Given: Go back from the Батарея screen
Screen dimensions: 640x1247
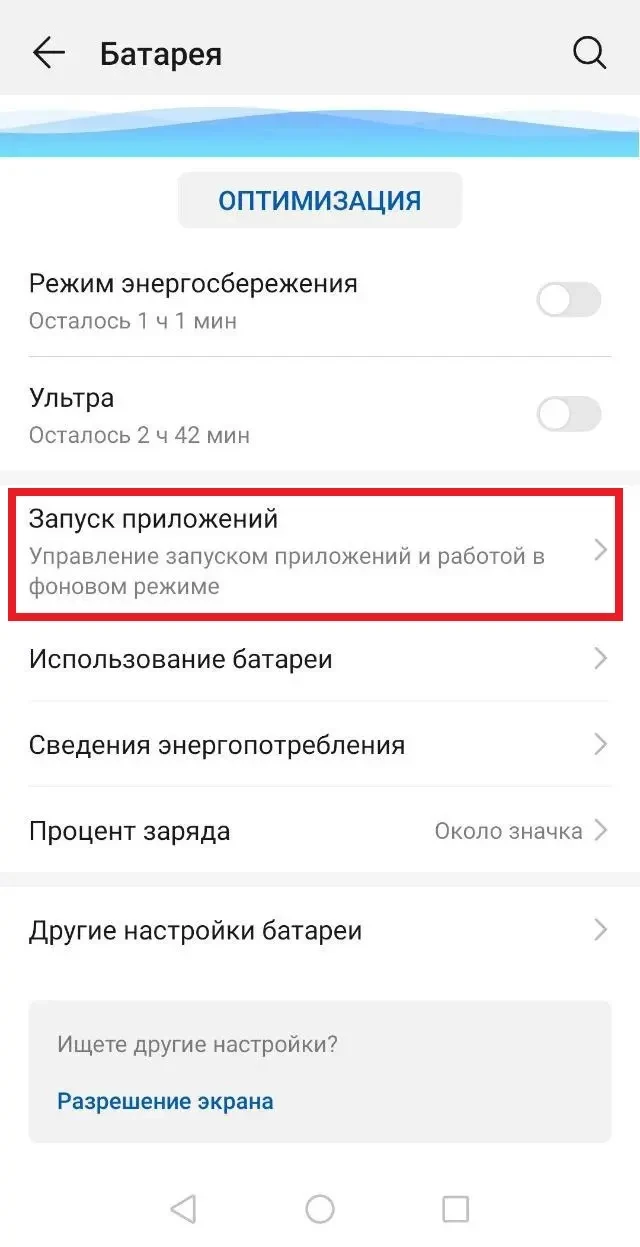Looking at the screenshot, I should coord(48,53).
